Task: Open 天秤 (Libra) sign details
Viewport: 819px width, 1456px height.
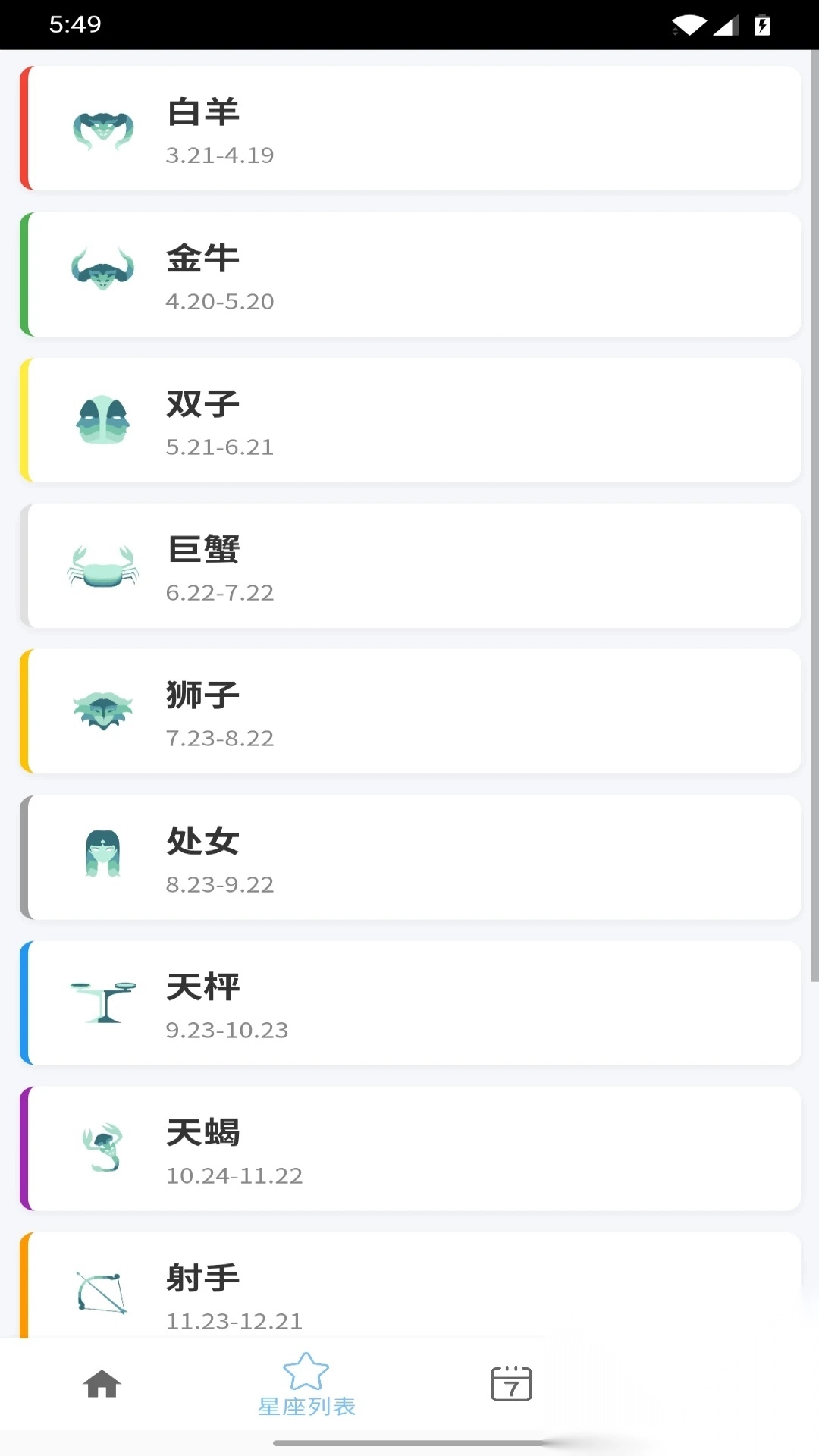Action: click(x=409, y=1003)
